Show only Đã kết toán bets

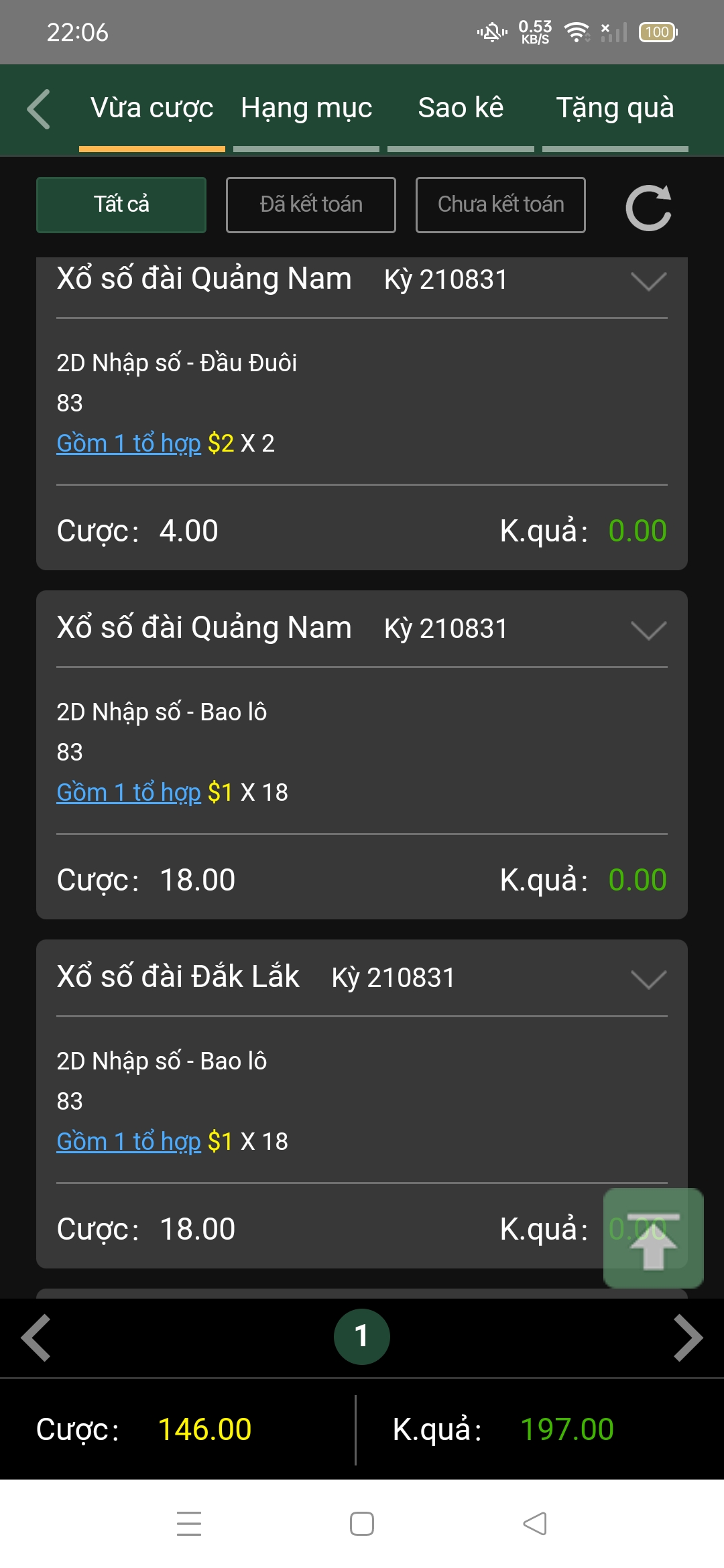click(311, 205)
